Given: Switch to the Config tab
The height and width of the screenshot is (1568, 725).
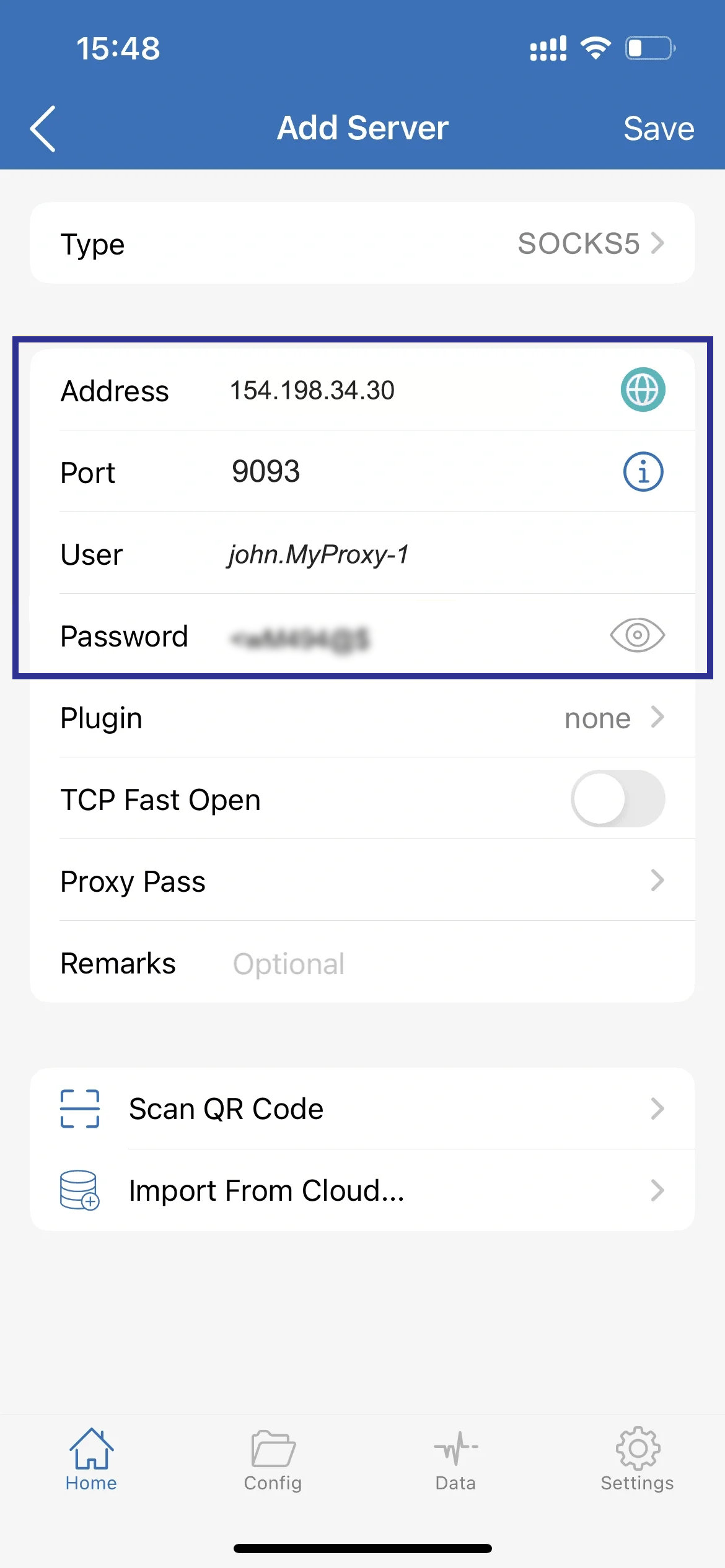Looking at the screenshot, I should [273, 1459].
